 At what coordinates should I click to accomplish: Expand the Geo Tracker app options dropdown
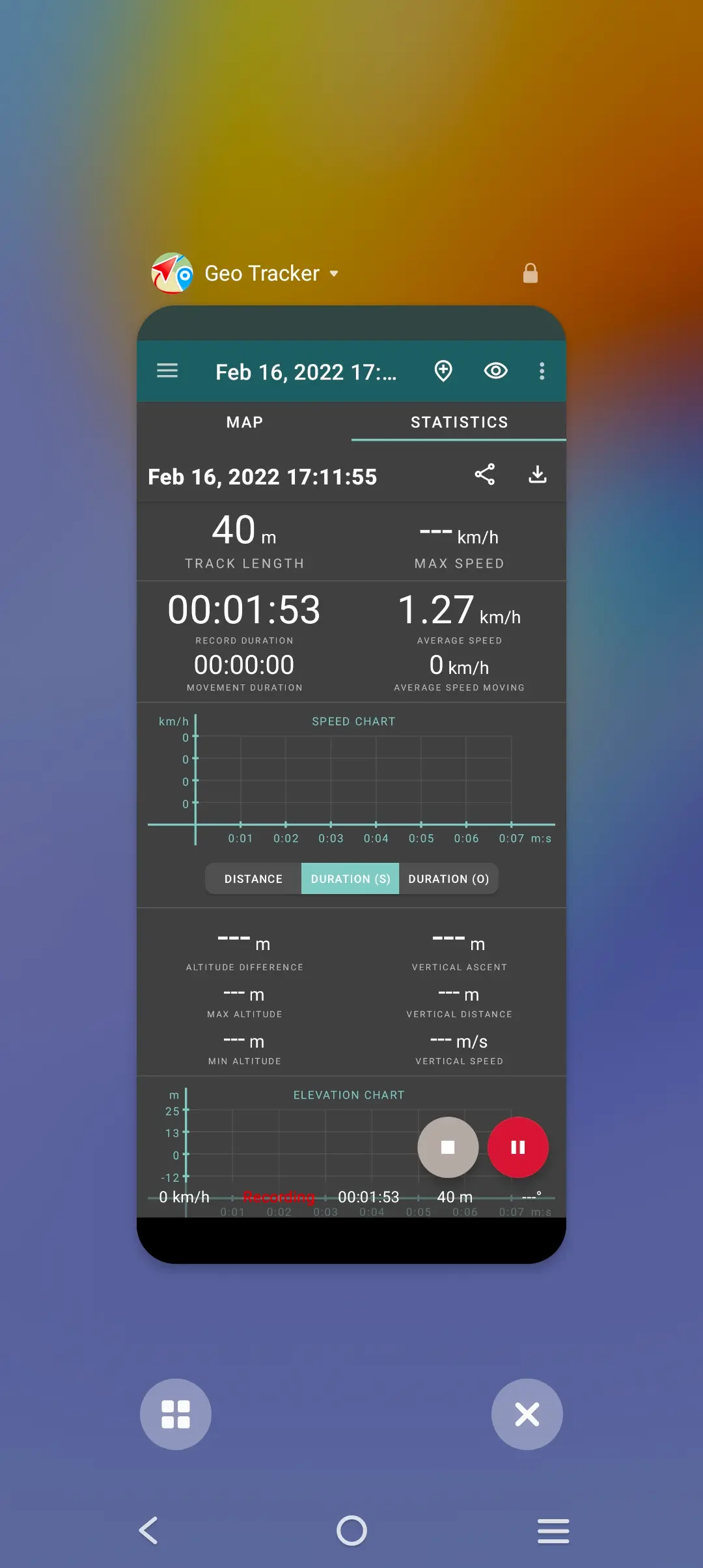(334, 273)
